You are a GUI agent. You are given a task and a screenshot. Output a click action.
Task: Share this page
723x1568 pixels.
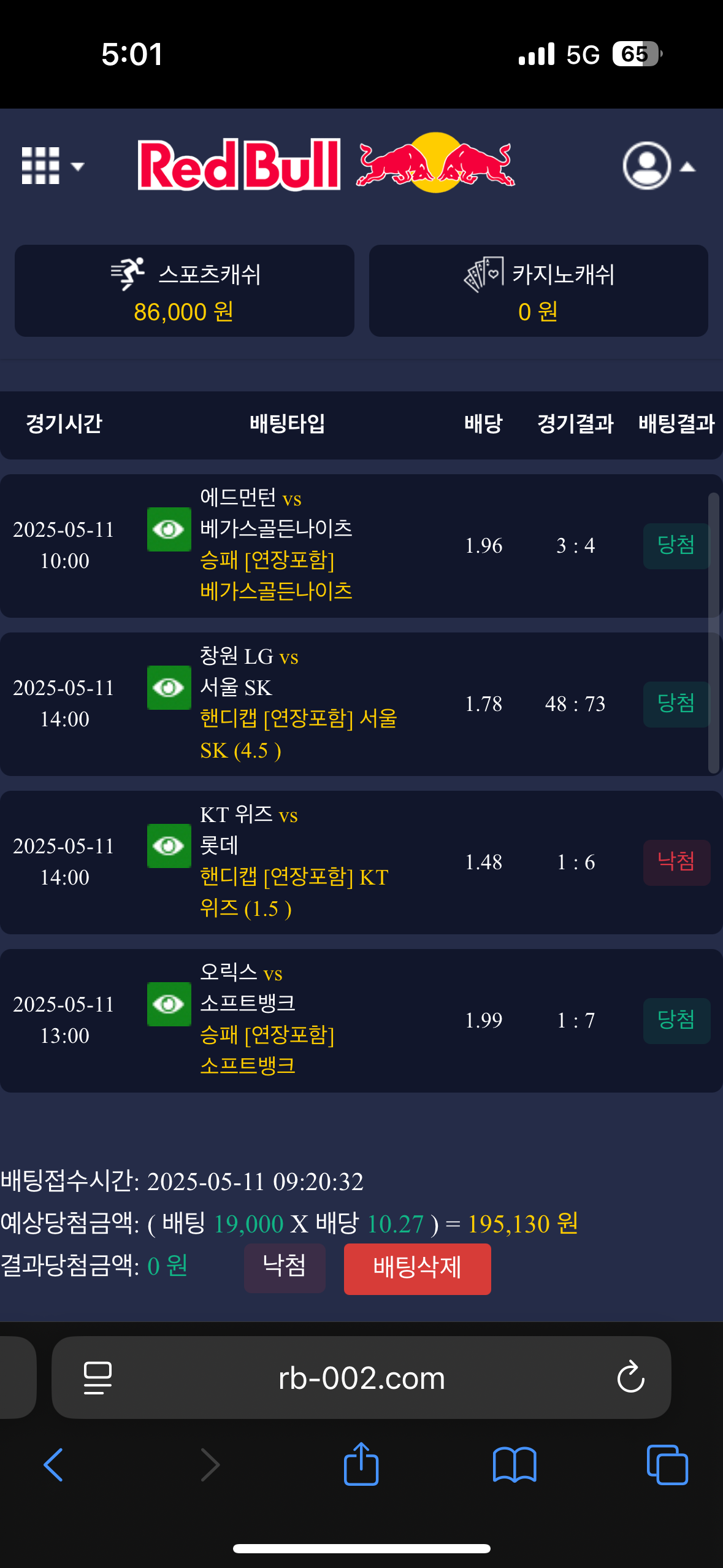coord(361,1465)
